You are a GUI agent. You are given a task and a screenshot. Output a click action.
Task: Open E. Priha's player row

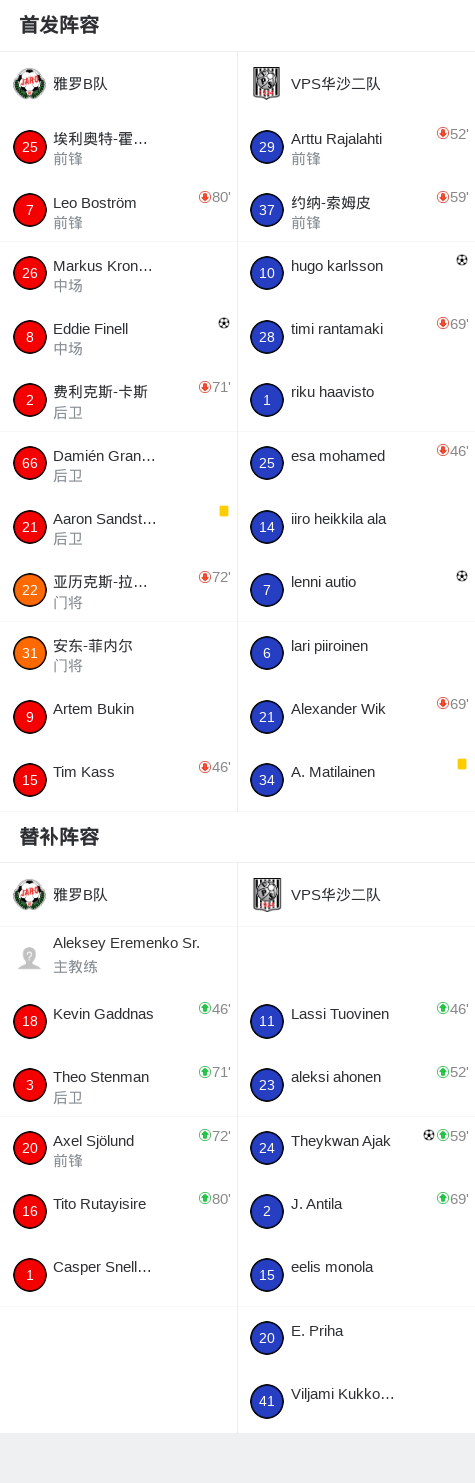click(x=356, y=1338)
